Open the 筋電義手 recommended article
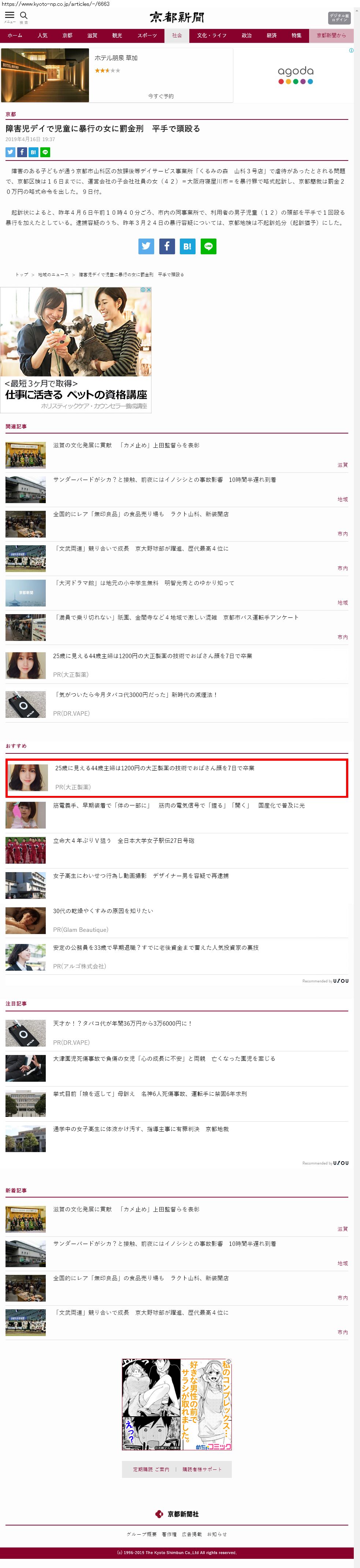This screenshot has width=360, height=1568. (x=179, y=805)
